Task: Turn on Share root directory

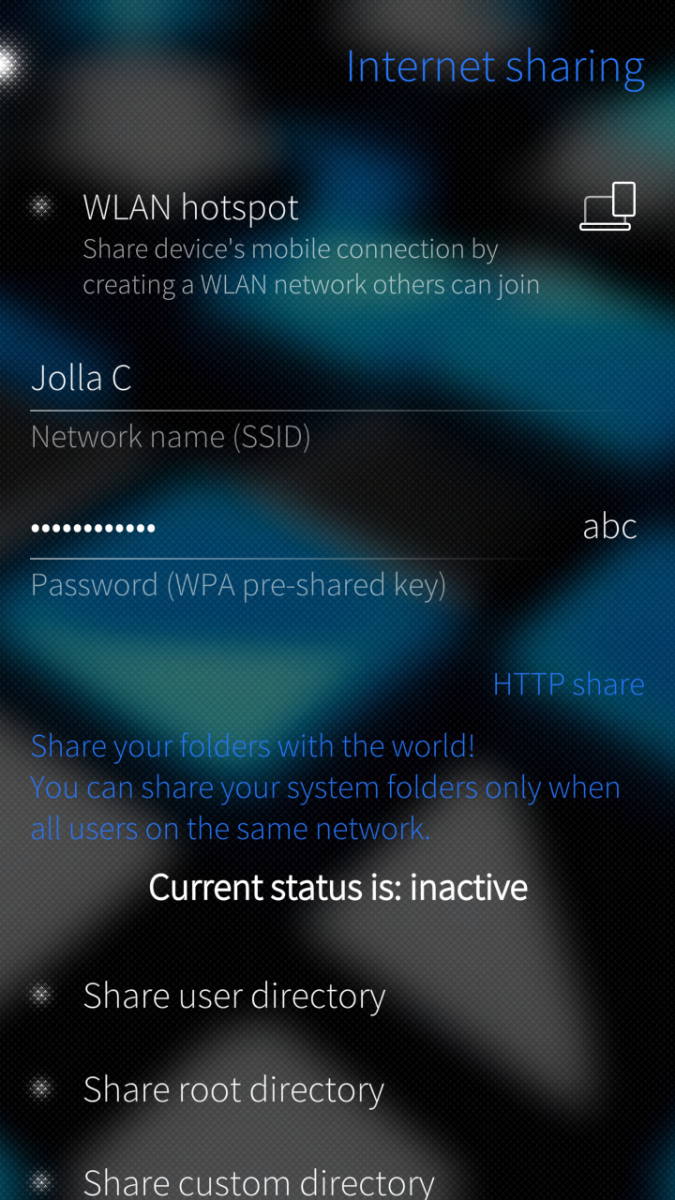Action: coord(42,1089)
